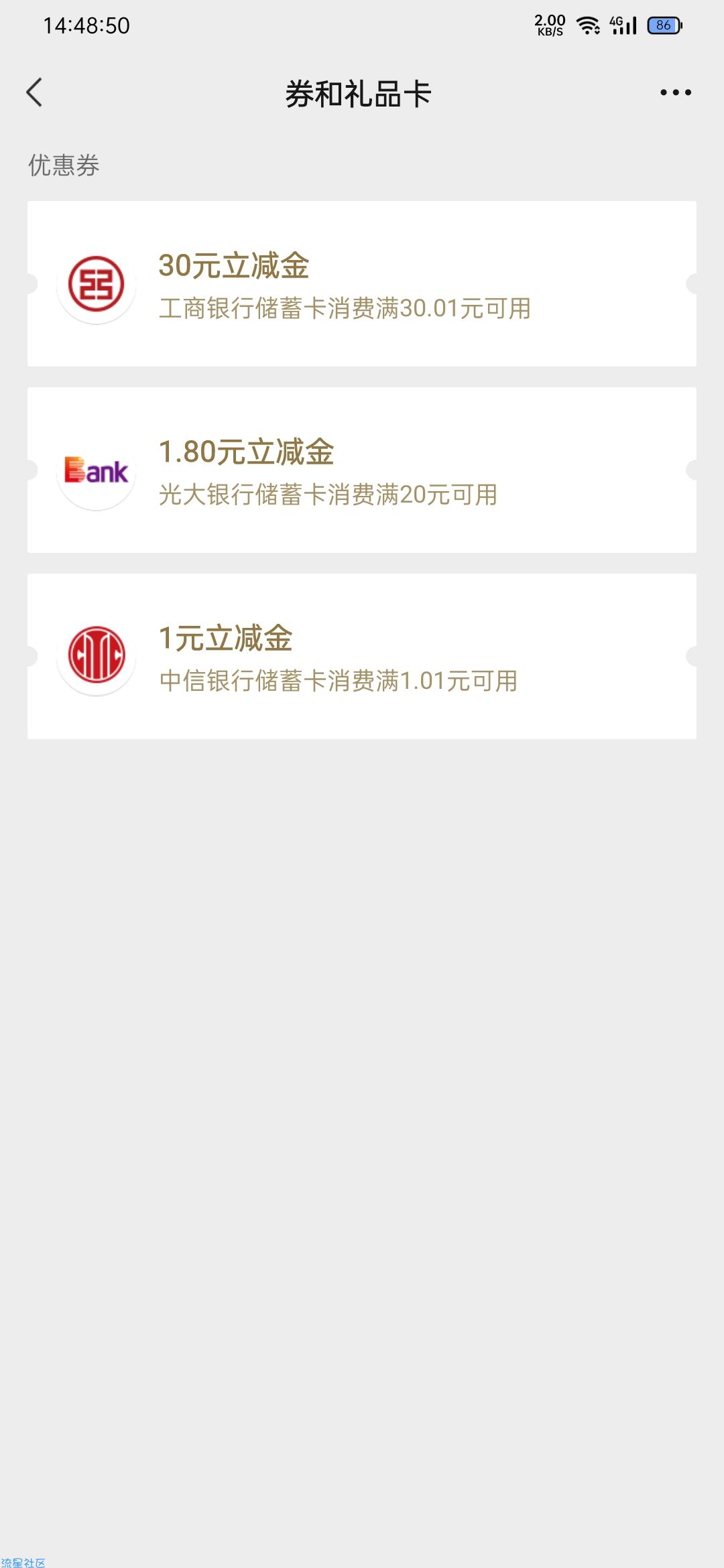
Task: Open the three-dot overflow menu
Action: click(675, 92)
